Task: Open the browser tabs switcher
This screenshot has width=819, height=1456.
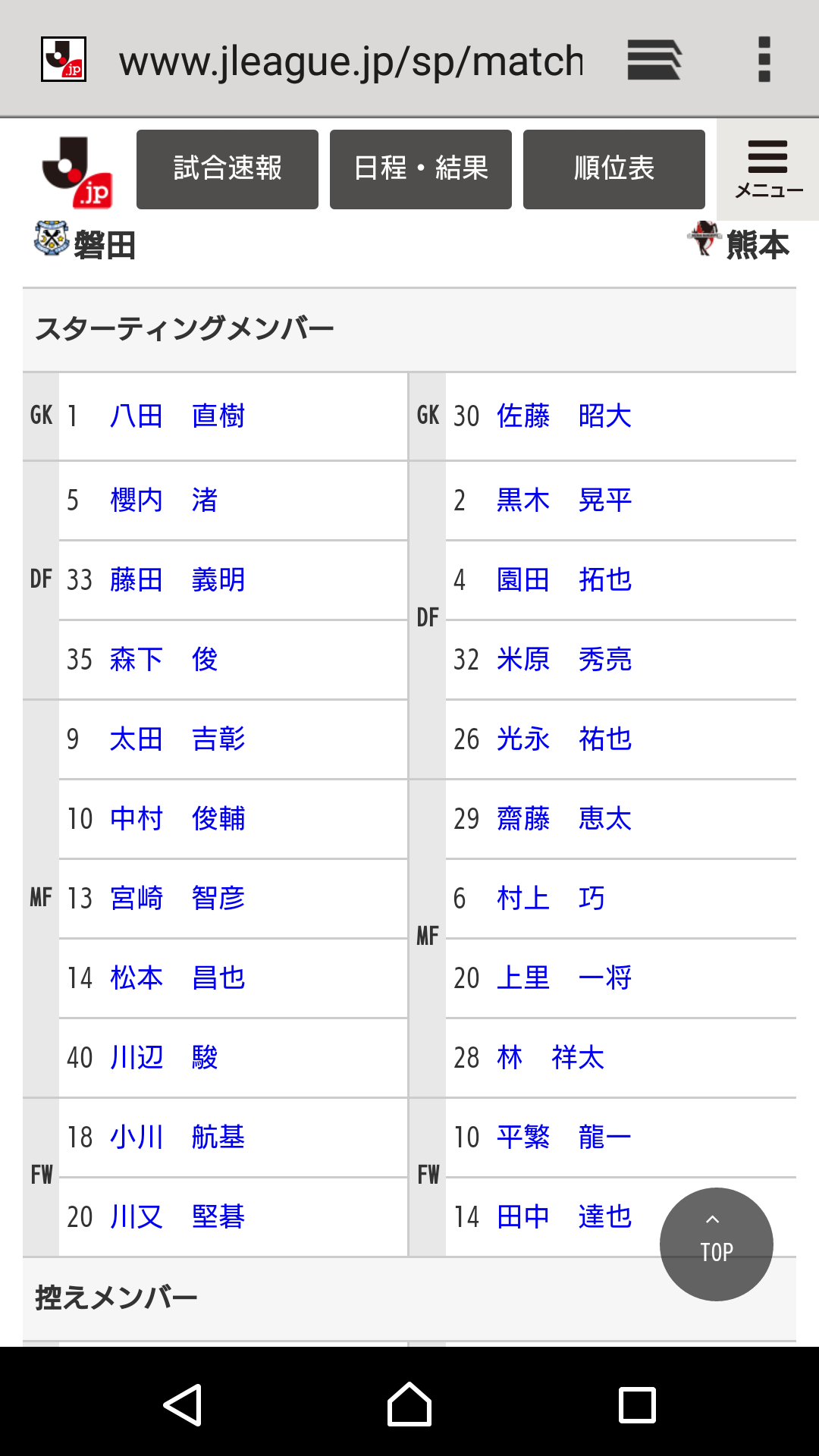Action: coord(654,60)
